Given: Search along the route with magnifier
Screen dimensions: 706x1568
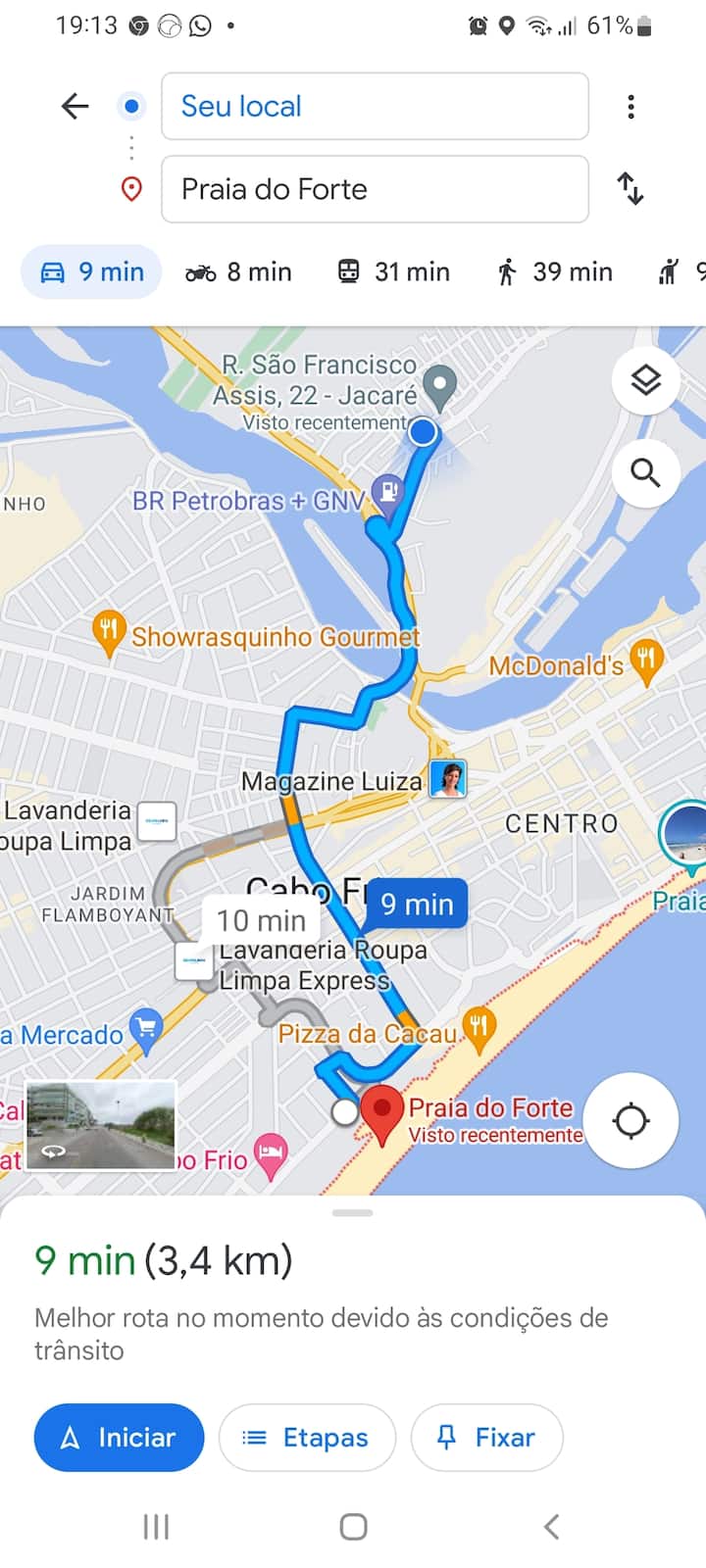Looking at the screenshot, I should (645, 473).
